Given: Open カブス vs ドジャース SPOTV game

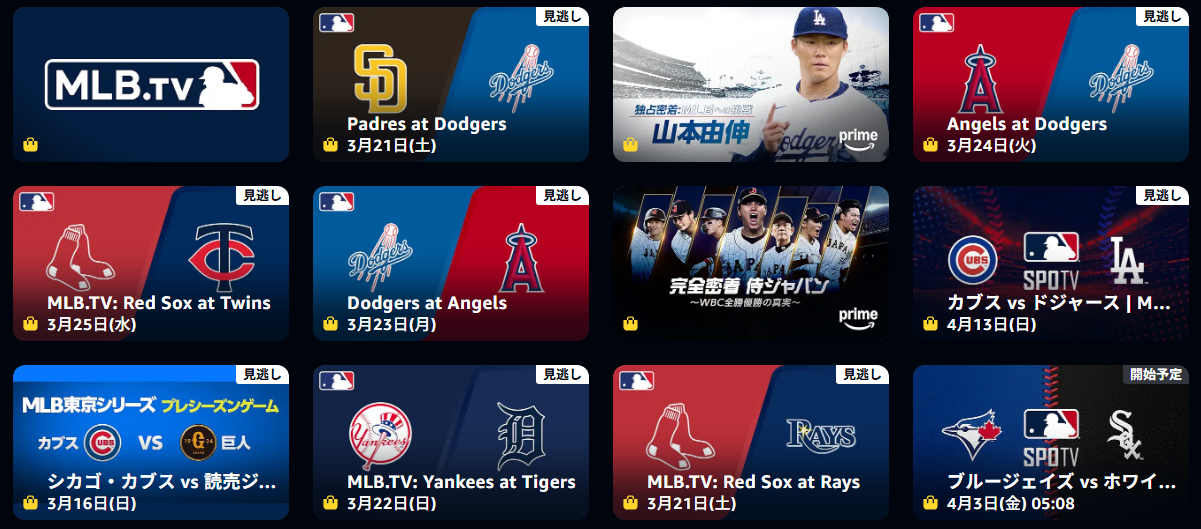Looking at the screenshot, I should tap(1051, 263).
